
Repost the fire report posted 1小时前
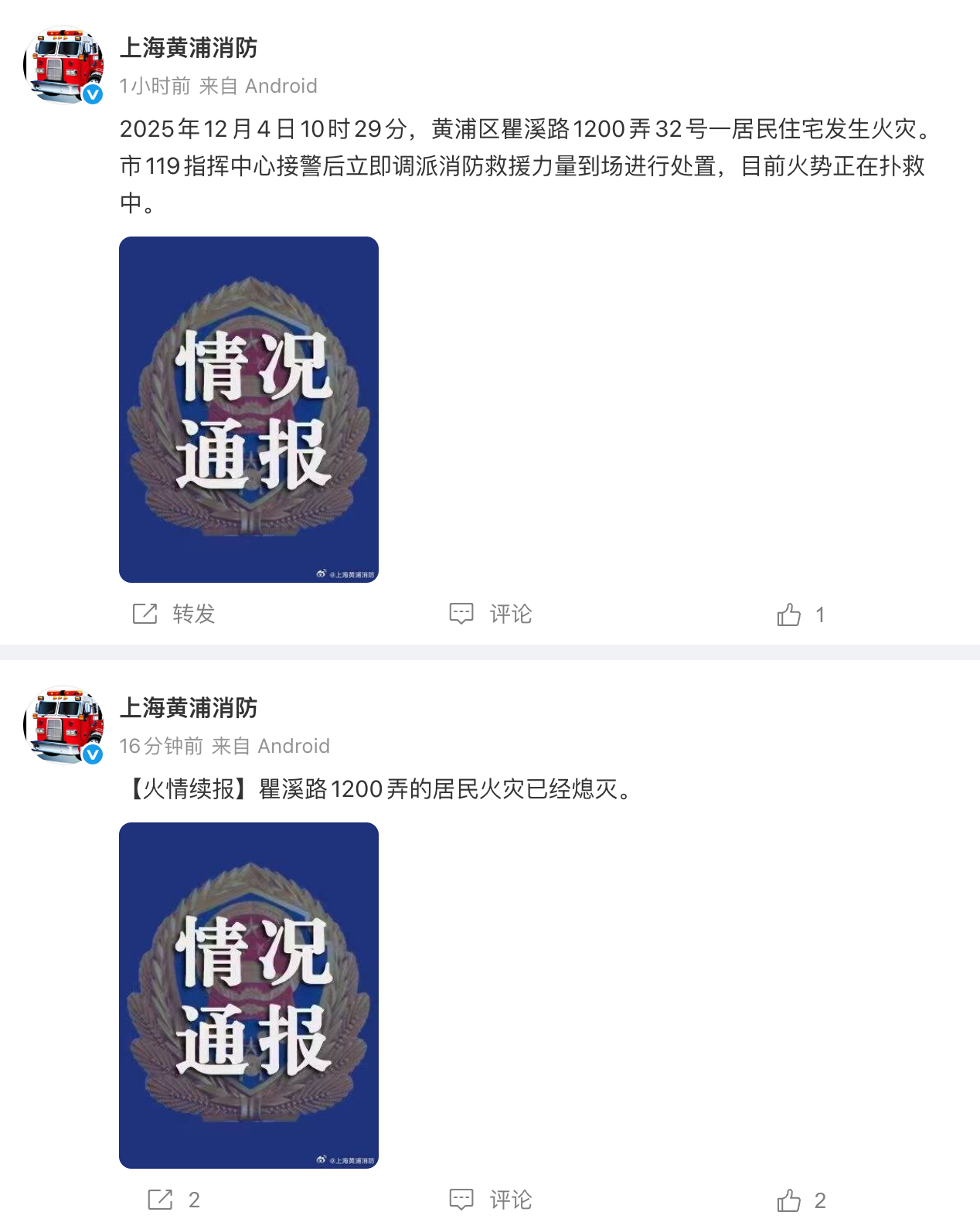click(x=173, y=614)
